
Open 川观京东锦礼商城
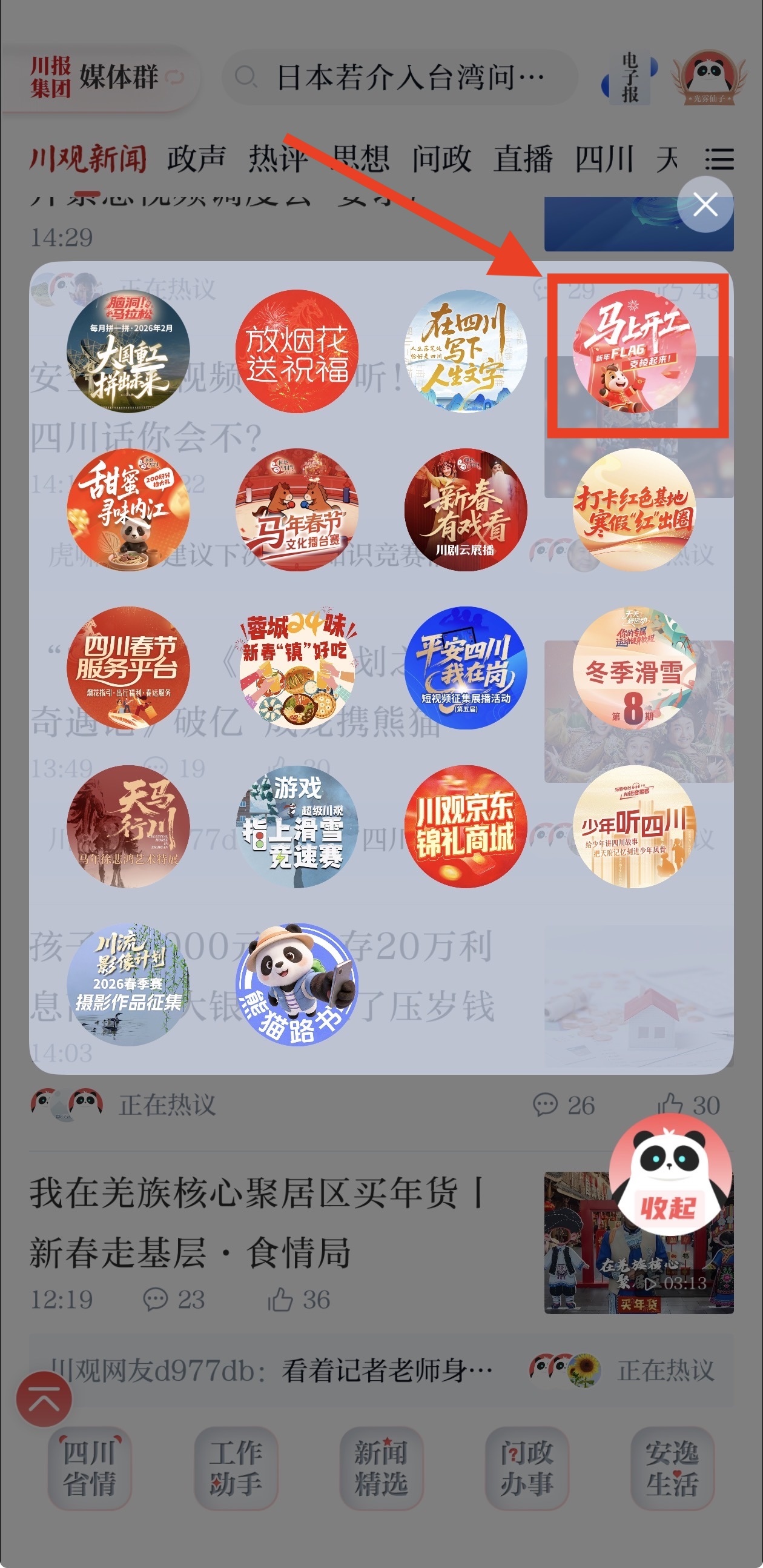point(466,826)
